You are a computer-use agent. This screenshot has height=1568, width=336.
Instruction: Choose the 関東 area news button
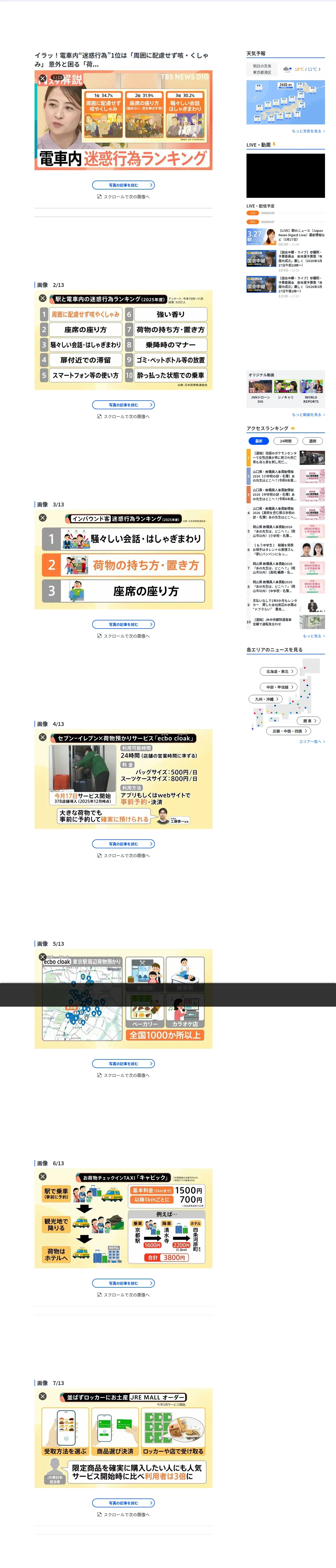(309, 721)
